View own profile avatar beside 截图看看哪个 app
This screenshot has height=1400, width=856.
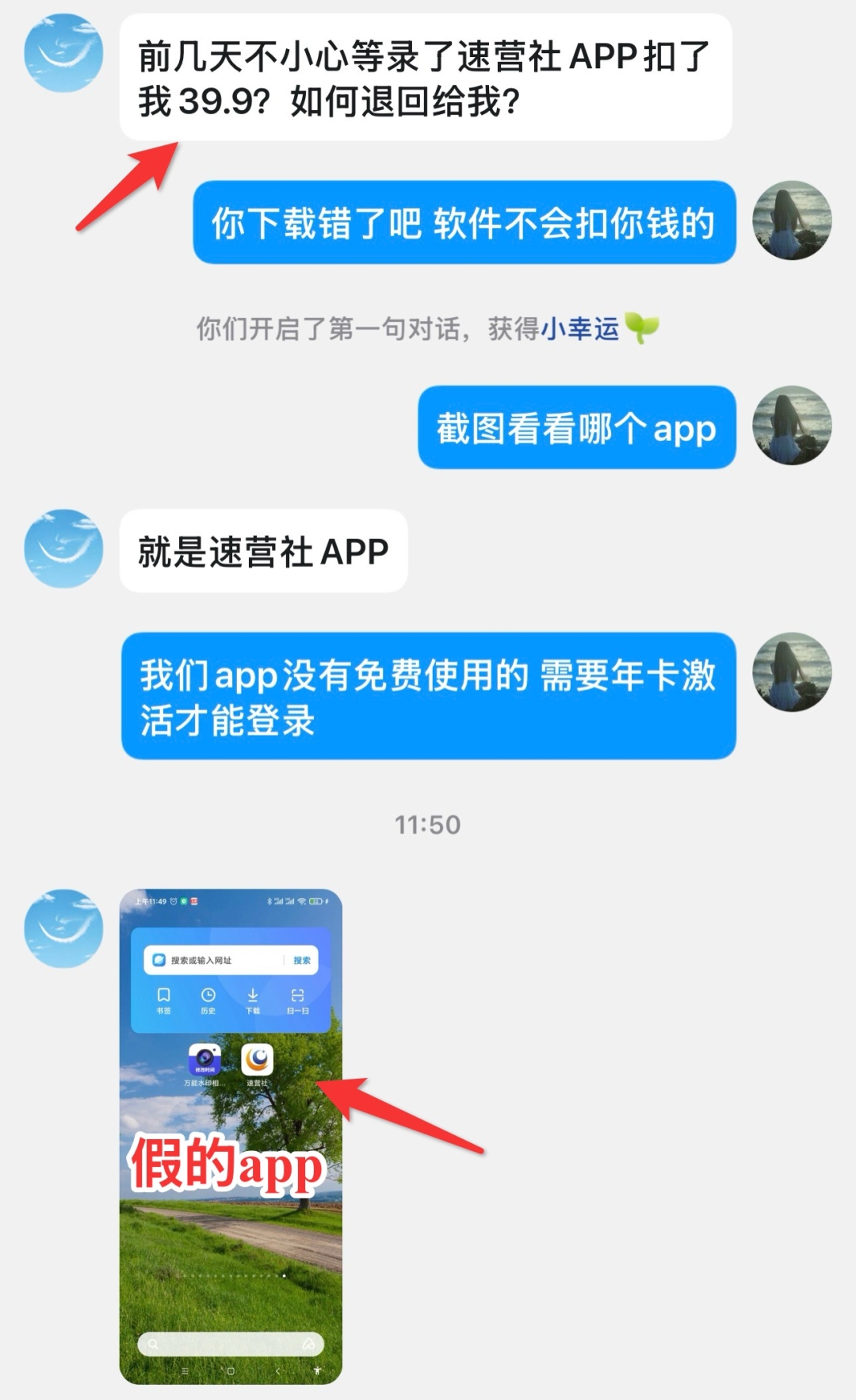[x=791, y=426]
